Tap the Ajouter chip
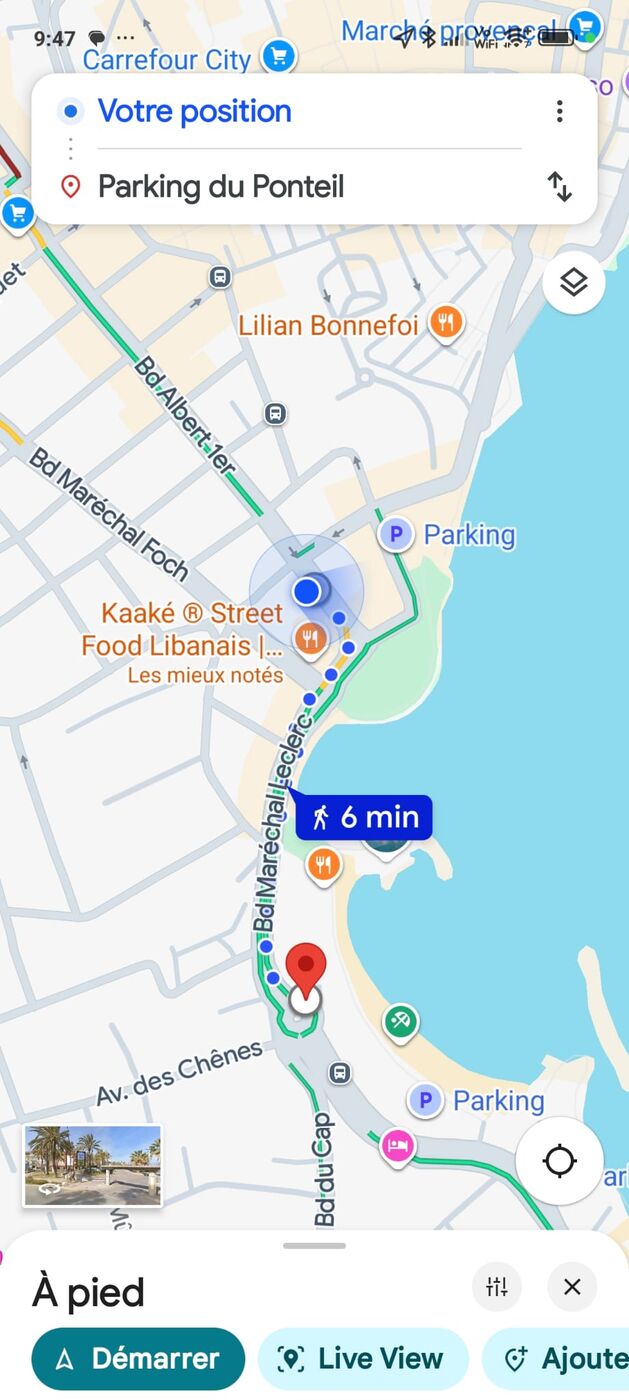The width and height of the screenshot is (629, 1400). click(560, 1359)
